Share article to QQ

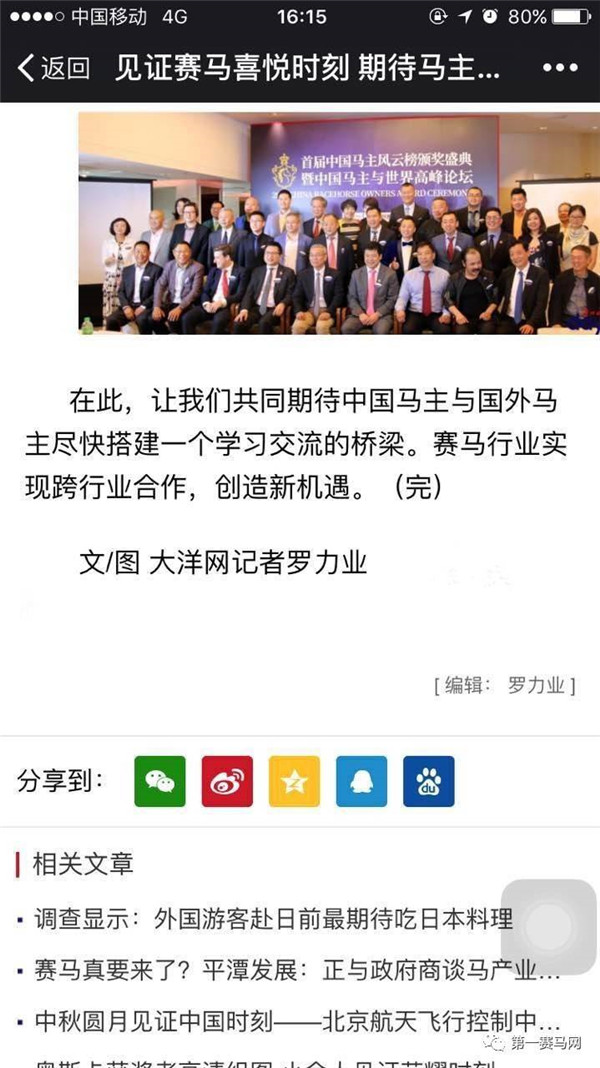coord(361,781)
